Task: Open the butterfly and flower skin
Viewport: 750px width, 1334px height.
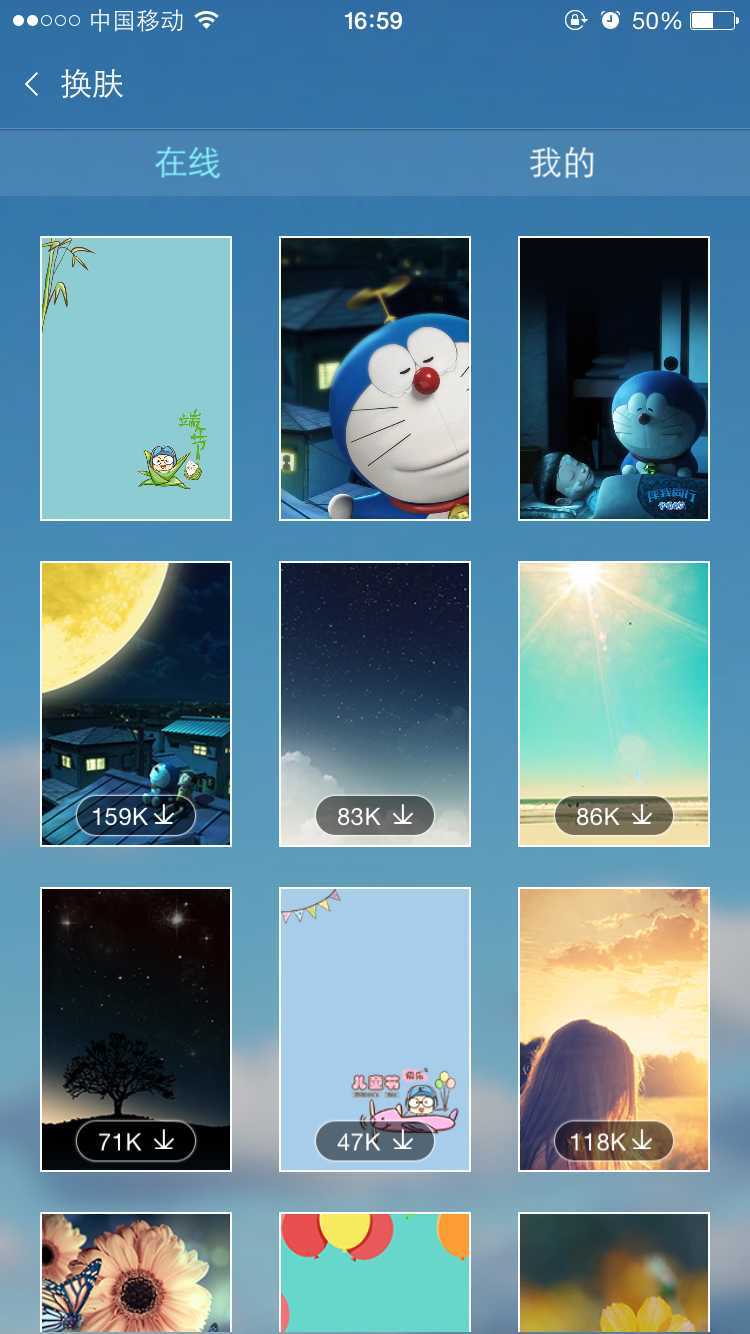Action: 136,1272
